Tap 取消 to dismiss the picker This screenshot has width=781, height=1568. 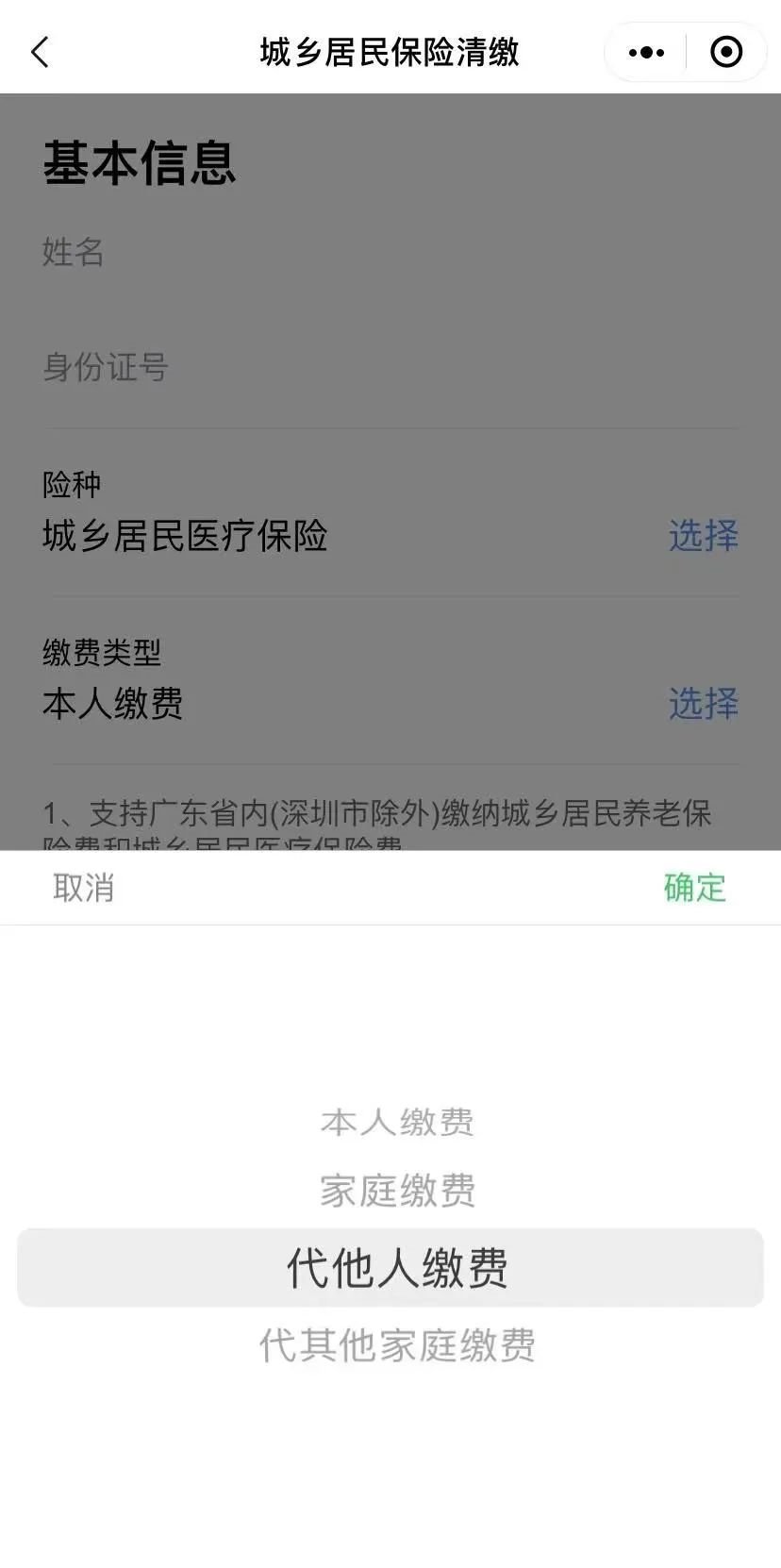coord(83,888)
